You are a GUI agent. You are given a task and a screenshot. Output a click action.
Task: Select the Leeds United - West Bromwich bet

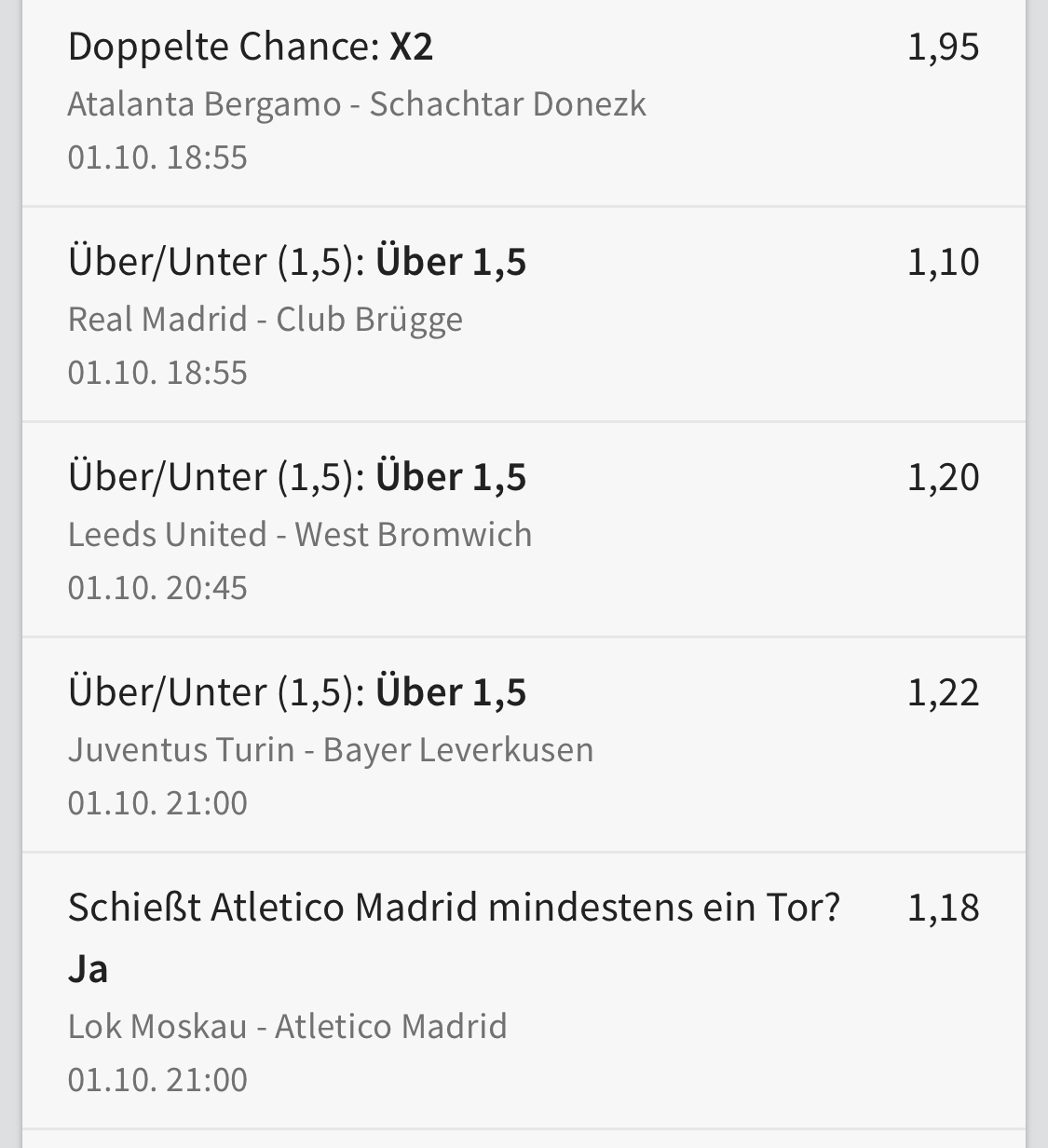[x=300, y=534]
